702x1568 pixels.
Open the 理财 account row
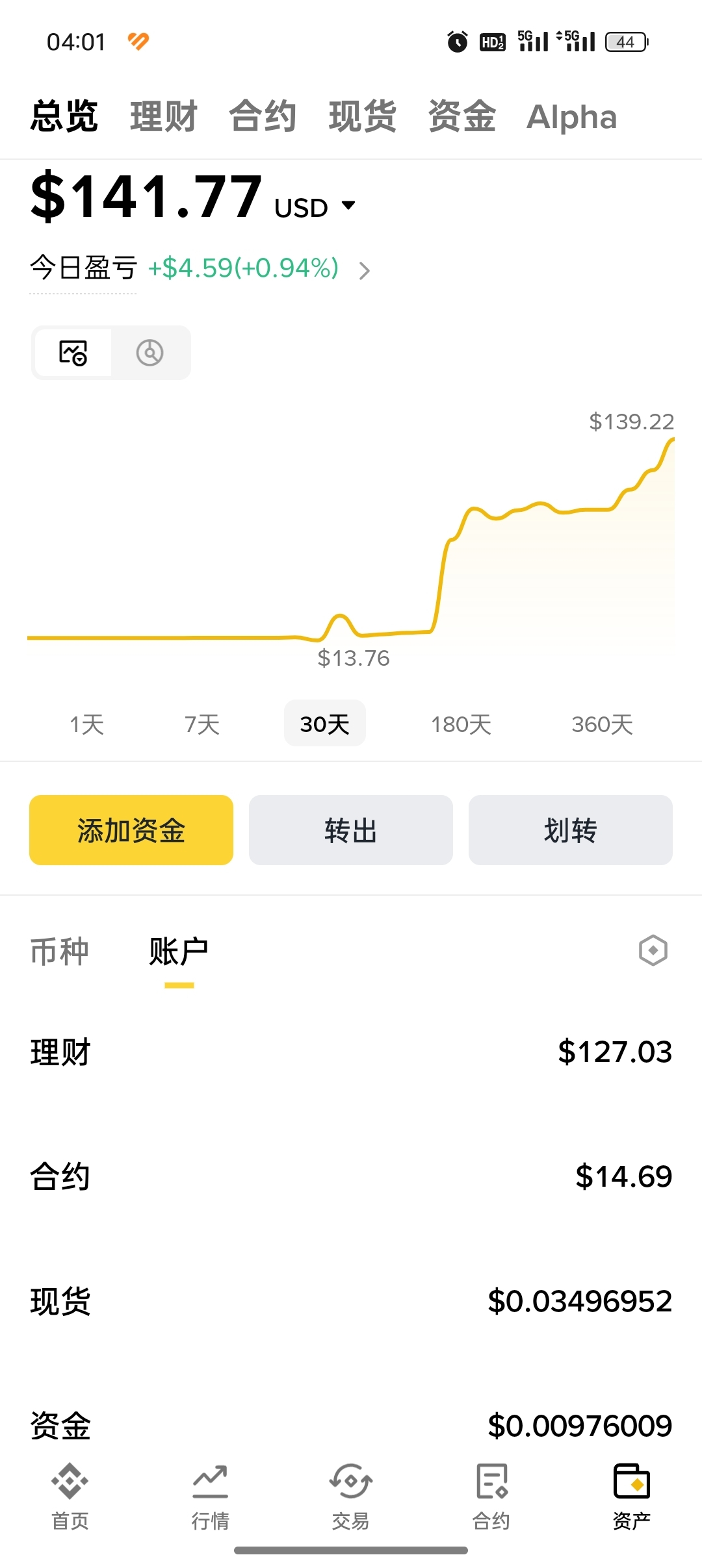[351, 1052]
